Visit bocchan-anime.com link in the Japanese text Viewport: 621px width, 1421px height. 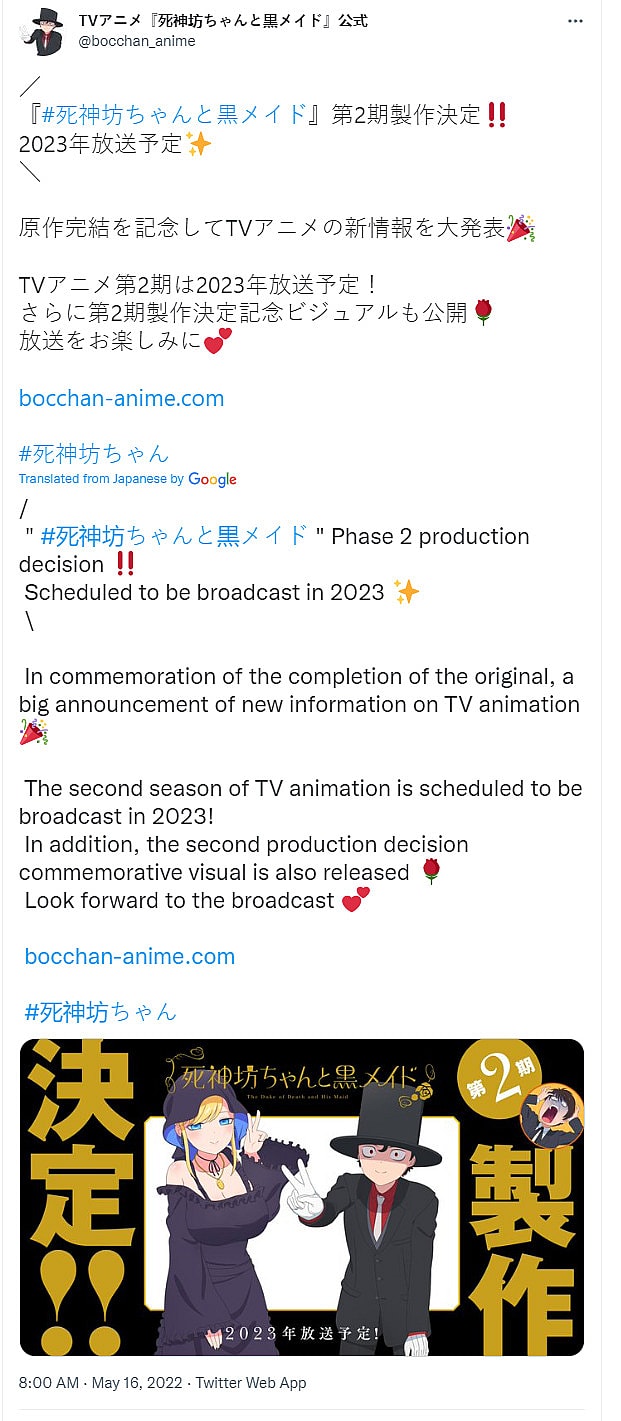pos(121,398)
